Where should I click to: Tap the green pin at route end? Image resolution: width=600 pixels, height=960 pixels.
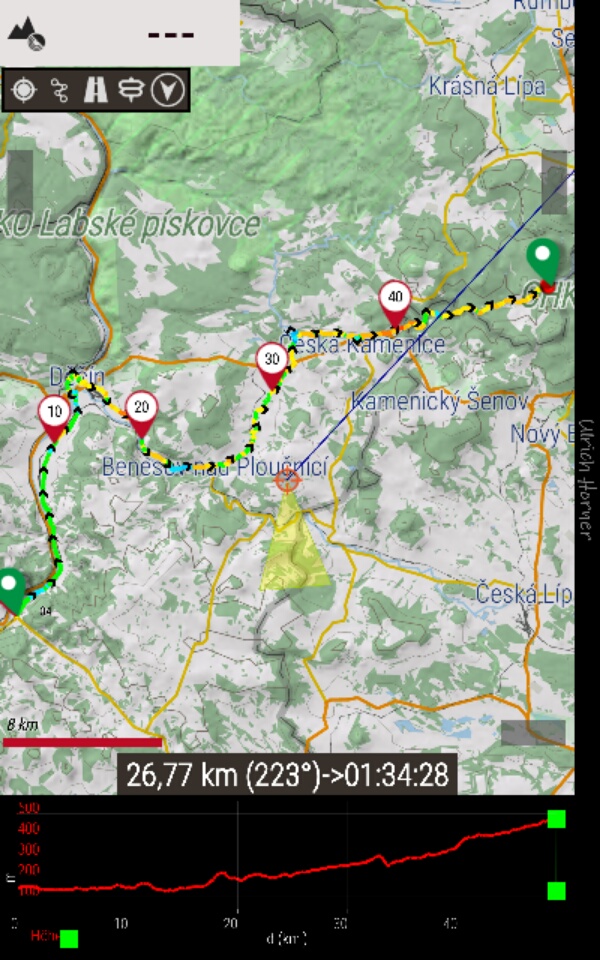tap(543, 261)
